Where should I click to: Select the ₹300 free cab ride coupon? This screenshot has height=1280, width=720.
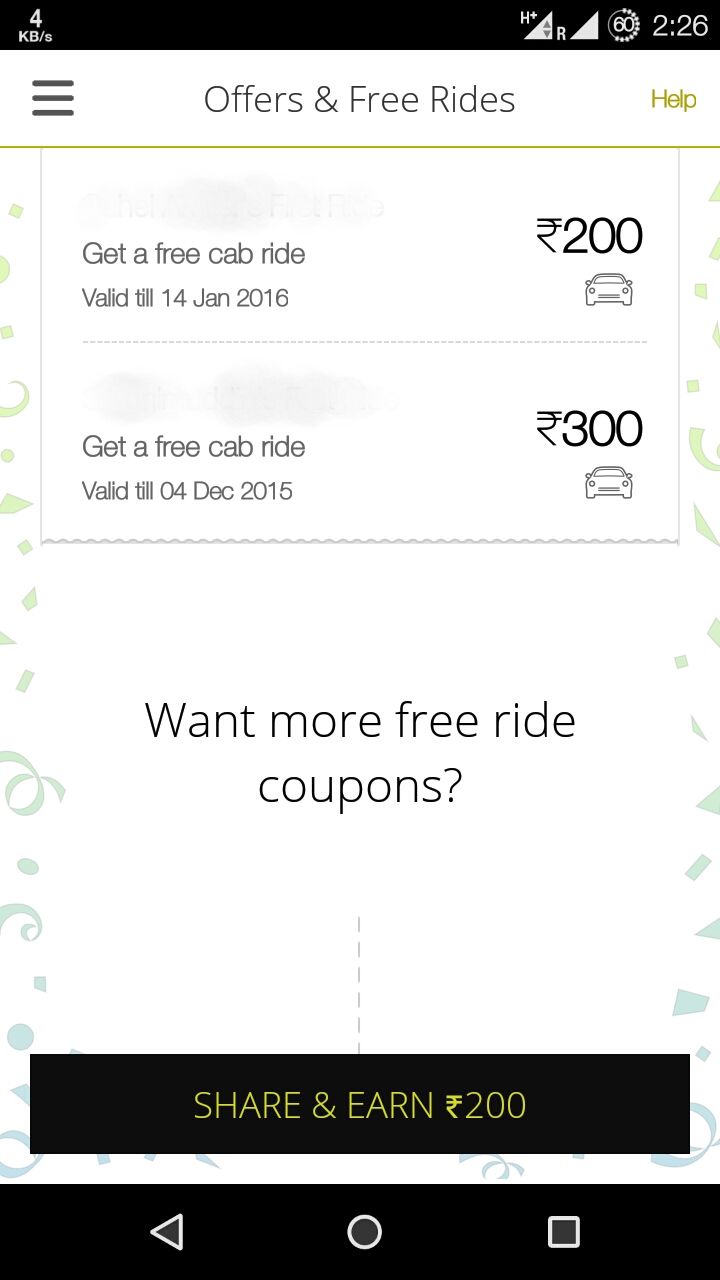click(x=360, y=443)
